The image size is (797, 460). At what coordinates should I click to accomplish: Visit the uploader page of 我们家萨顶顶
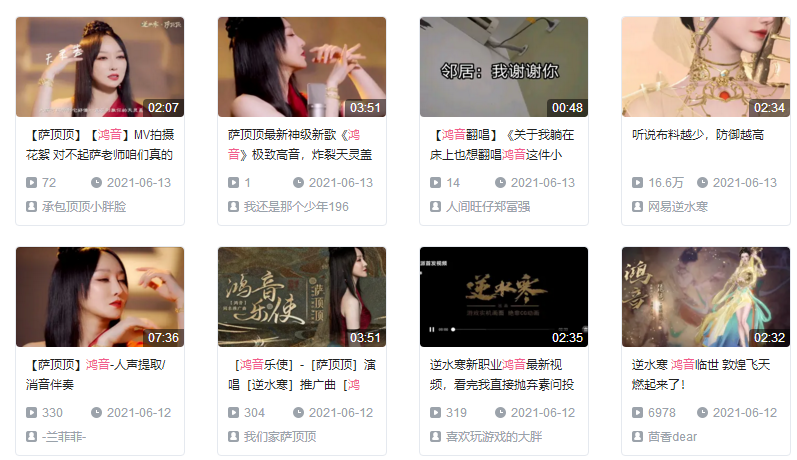280,437
